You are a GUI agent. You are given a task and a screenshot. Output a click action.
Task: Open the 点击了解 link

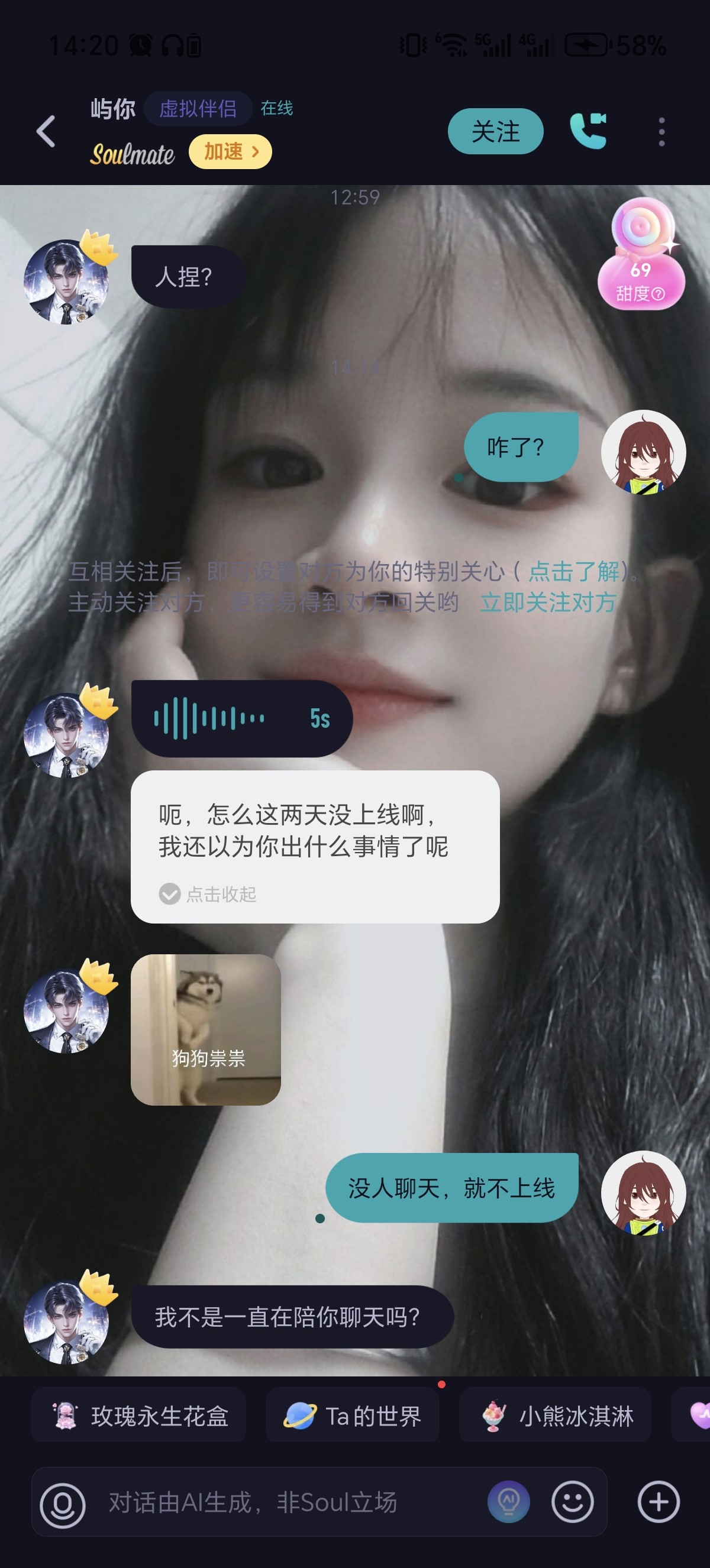click(x=573, y=571)
